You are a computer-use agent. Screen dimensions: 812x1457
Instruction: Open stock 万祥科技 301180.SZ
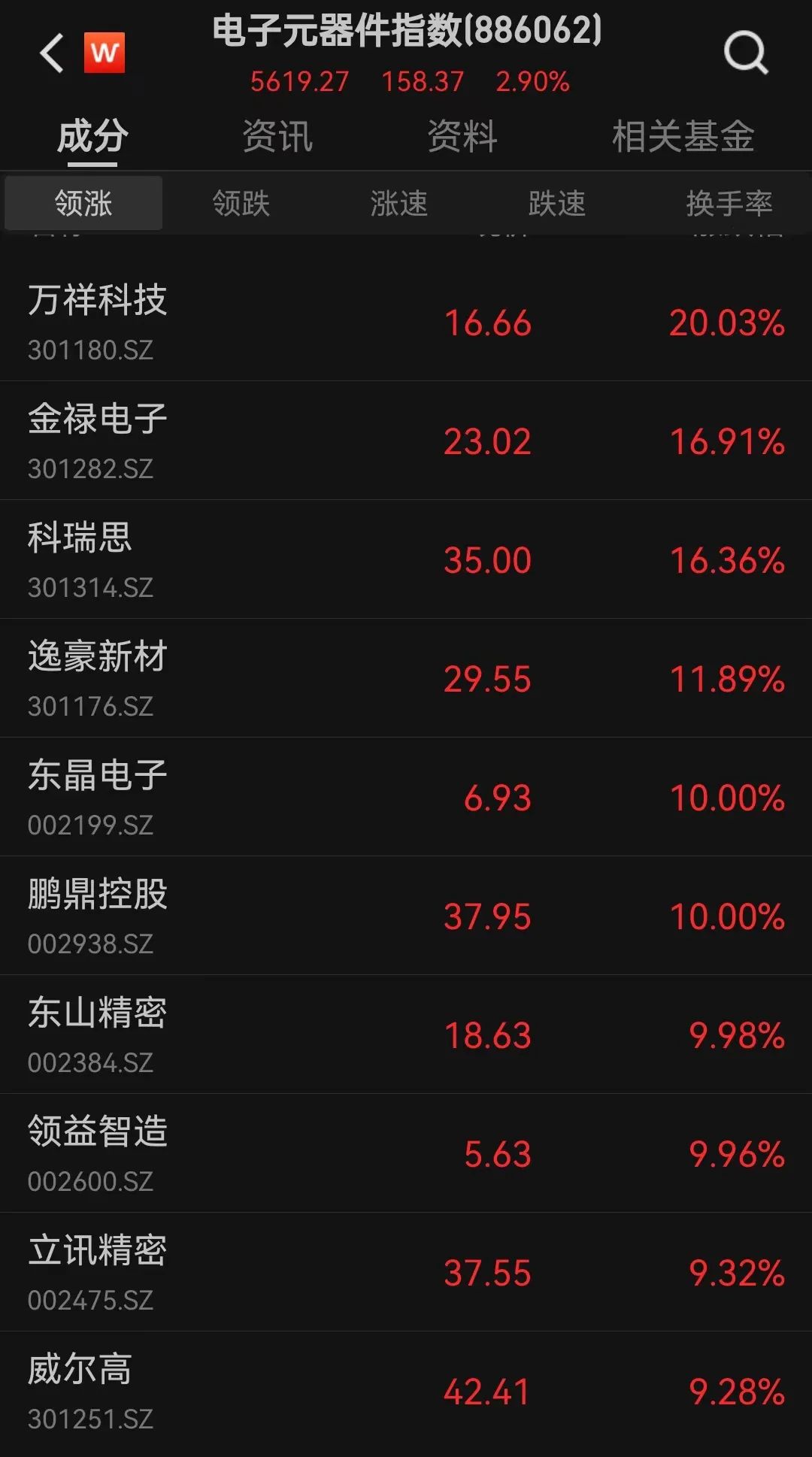coord(406,323)
